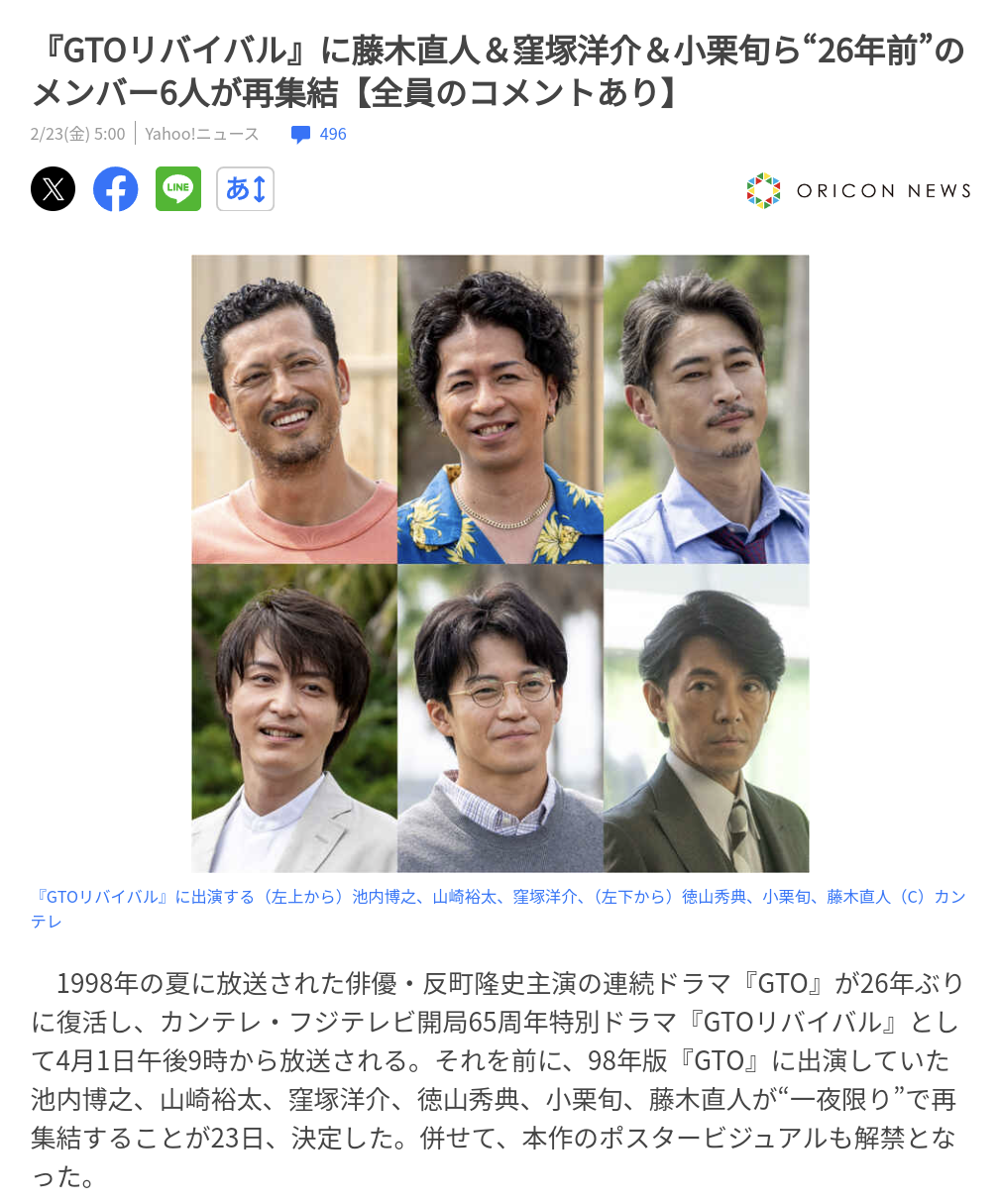Image resolution: width=999 pixels, height=1204 pixels.
Task: Share the article on X
Action: point(53,189)
